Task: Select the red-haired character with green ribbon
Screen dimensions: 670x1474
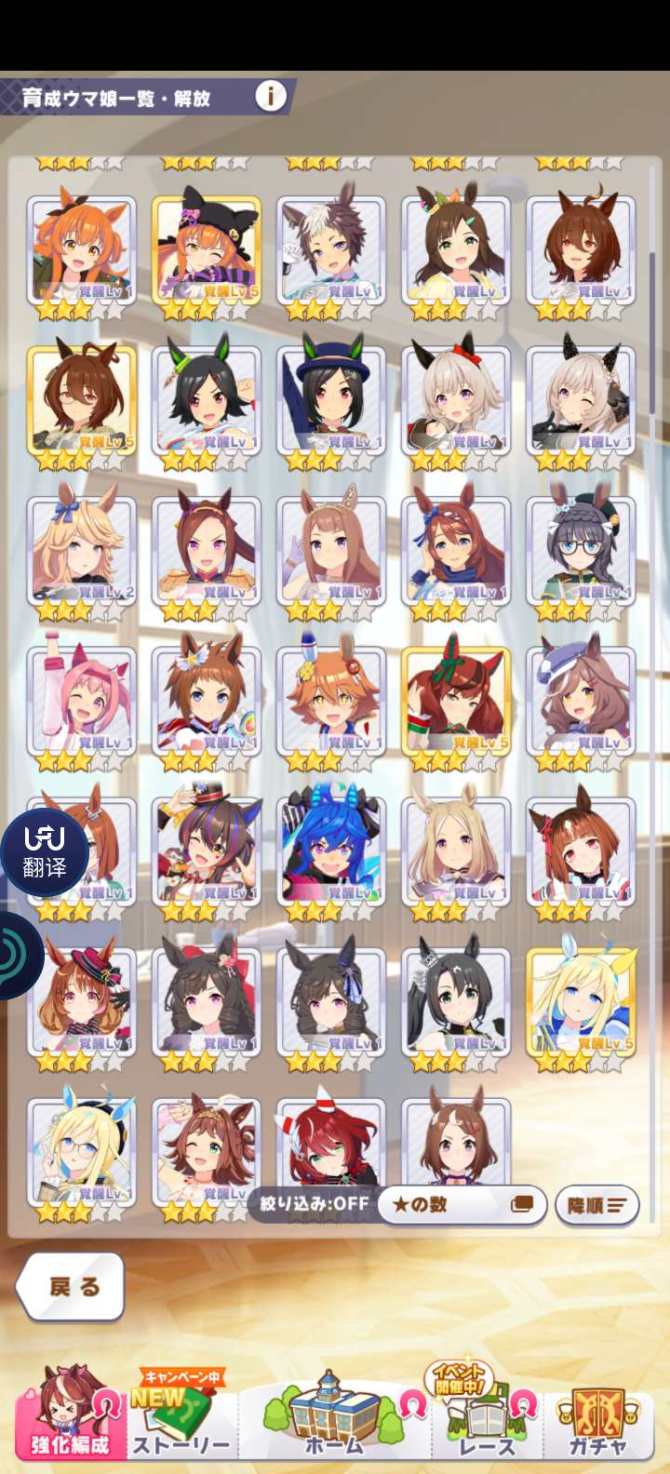Action: [456, 701]
